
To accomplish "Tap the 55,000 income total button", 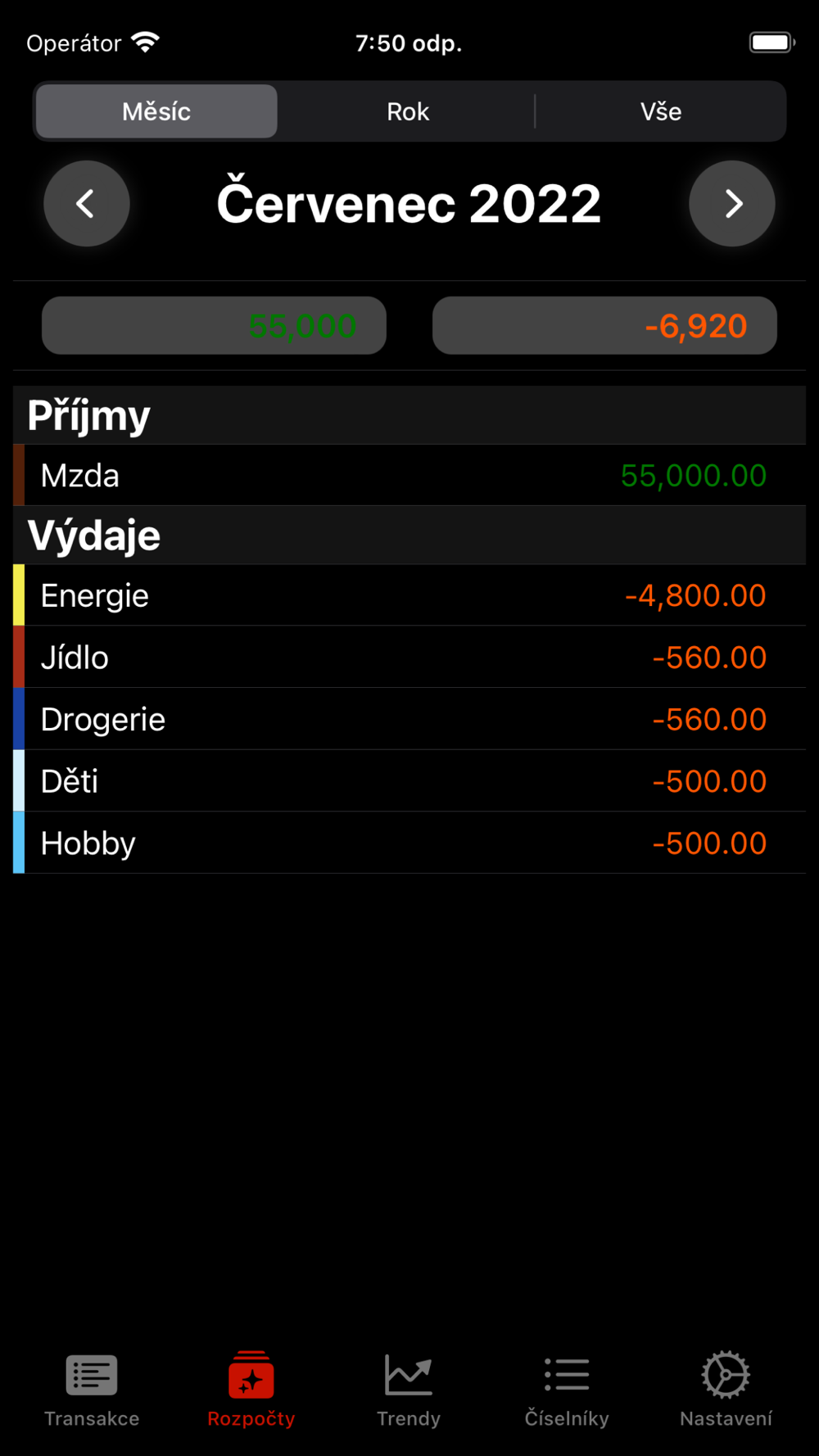I will tap(214, 326).
